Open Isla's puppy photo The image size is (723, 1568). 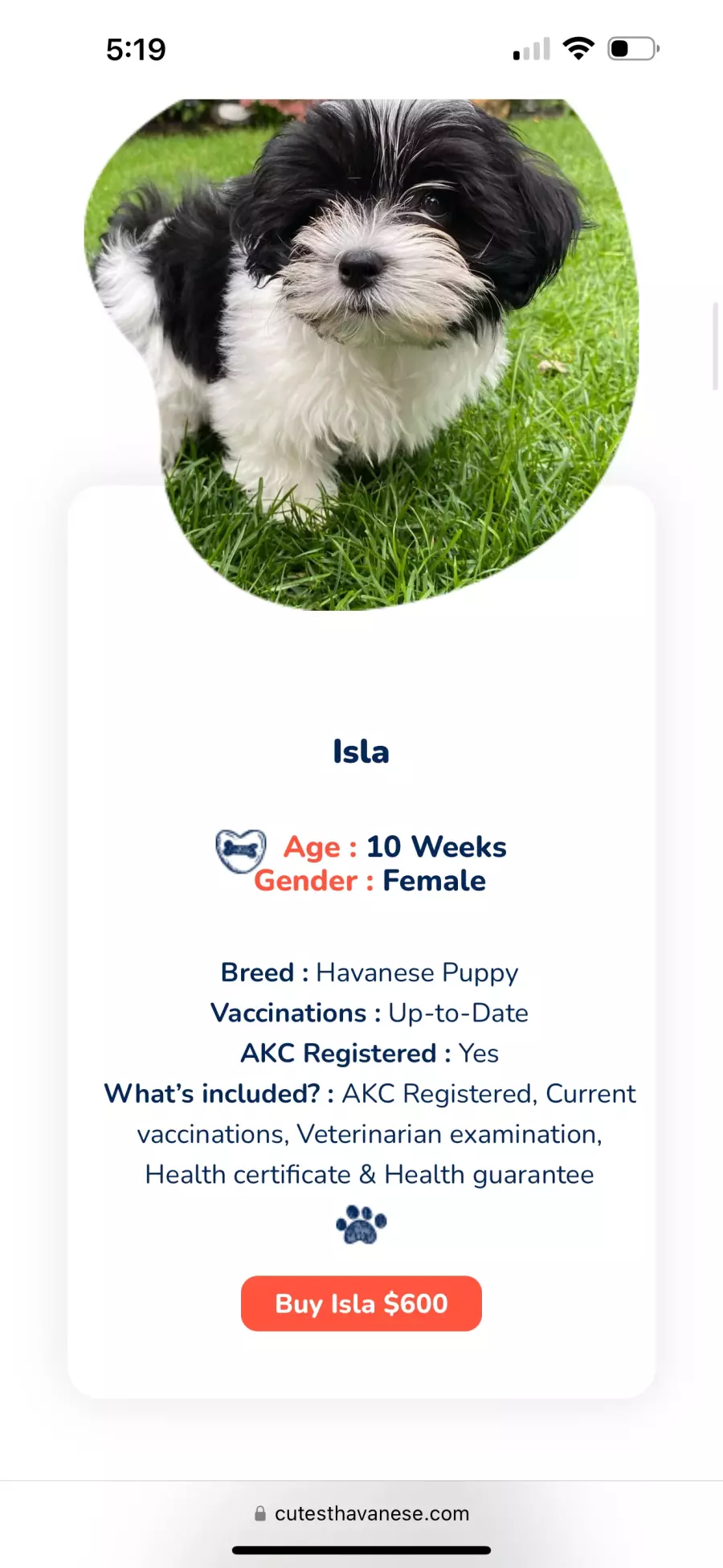[x=361, y=354]
